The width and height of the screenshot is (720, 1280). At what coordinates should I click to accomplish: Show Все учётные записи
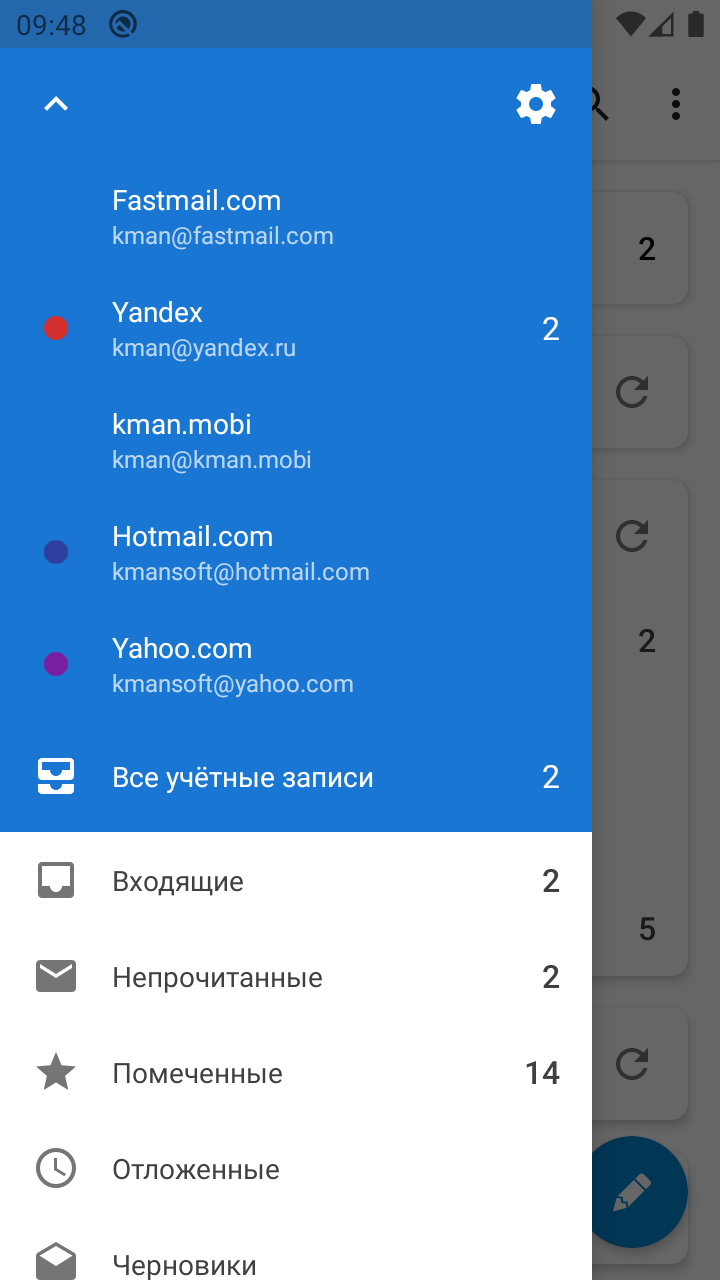(296, 777)
